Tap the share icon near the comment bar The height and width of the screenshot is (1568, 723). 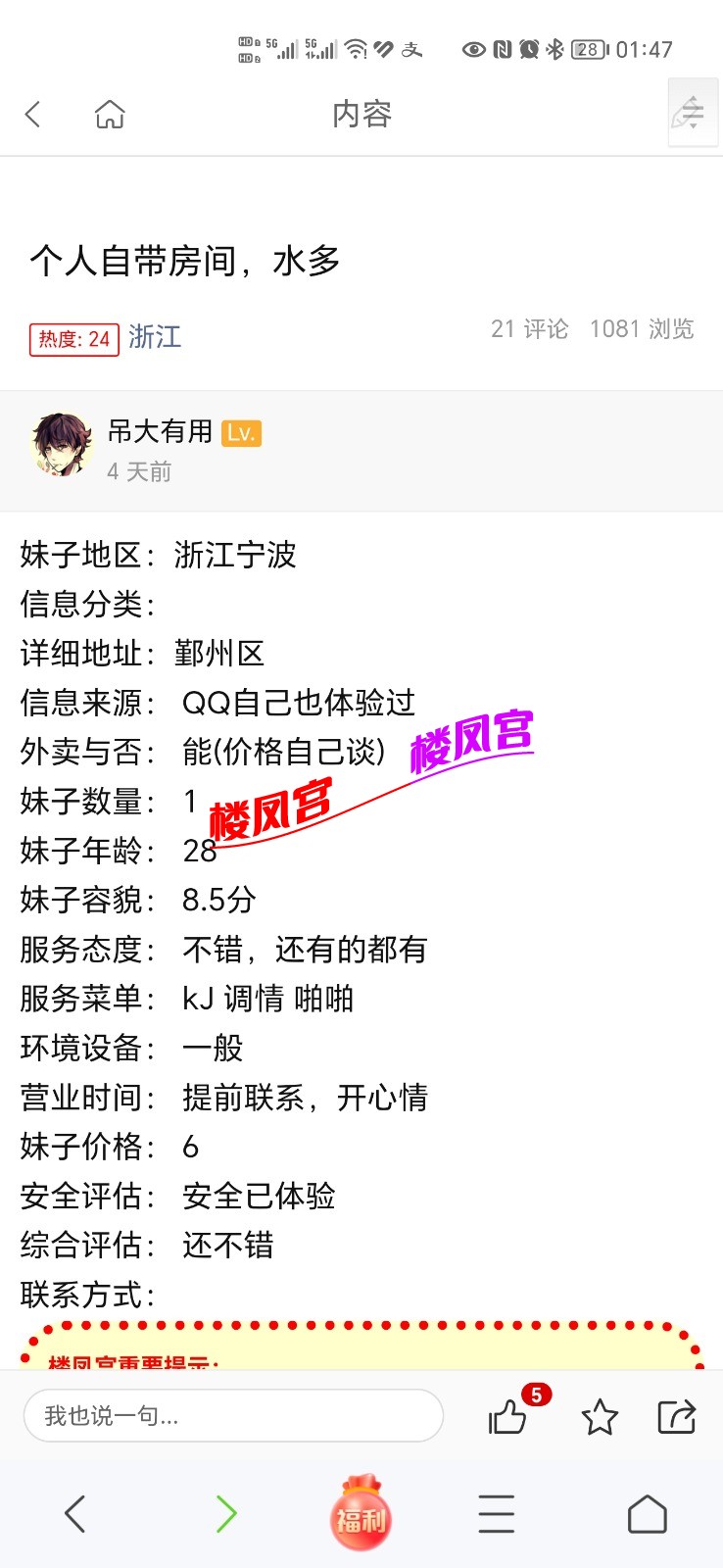[x=675, y=1417]
